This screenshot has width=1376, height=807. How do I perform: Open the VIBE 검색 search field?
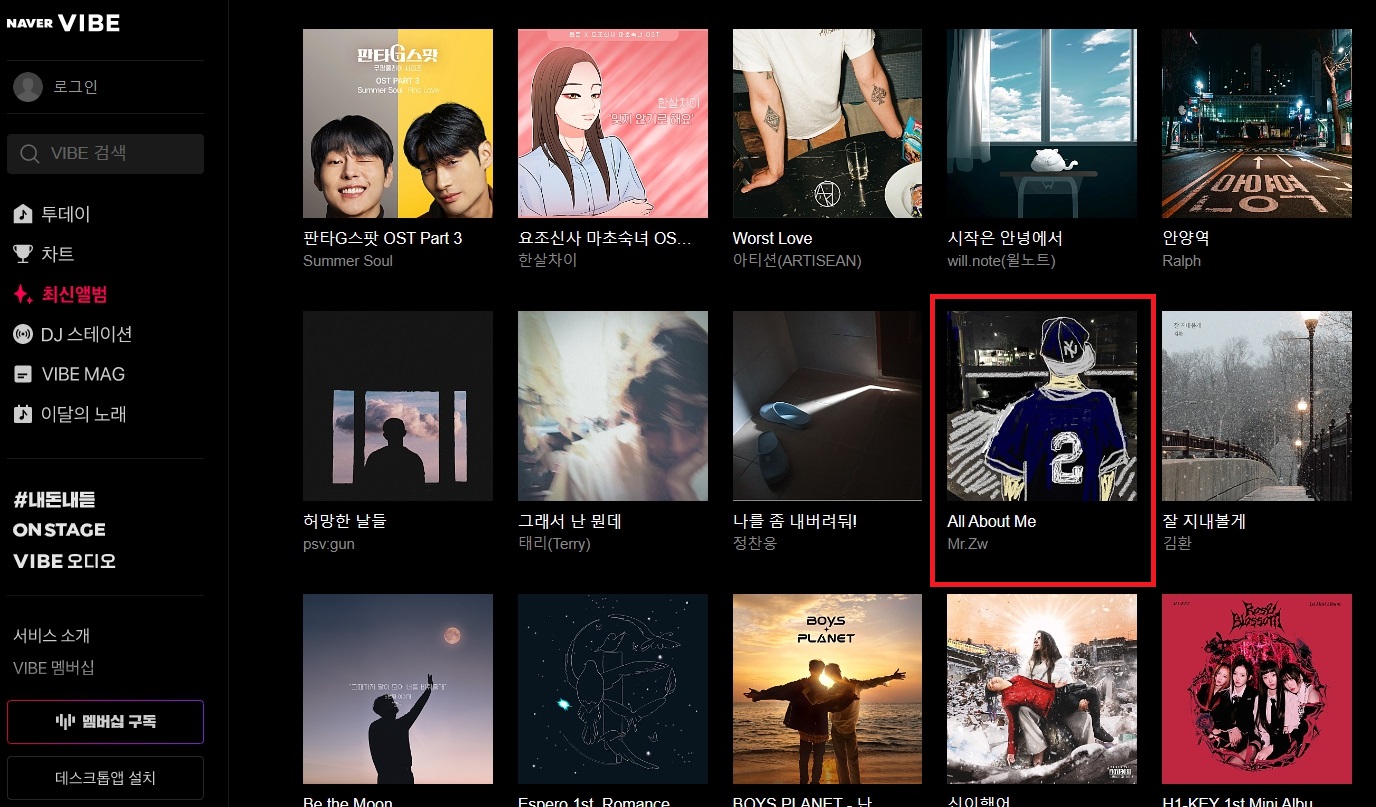pos(105,154)
